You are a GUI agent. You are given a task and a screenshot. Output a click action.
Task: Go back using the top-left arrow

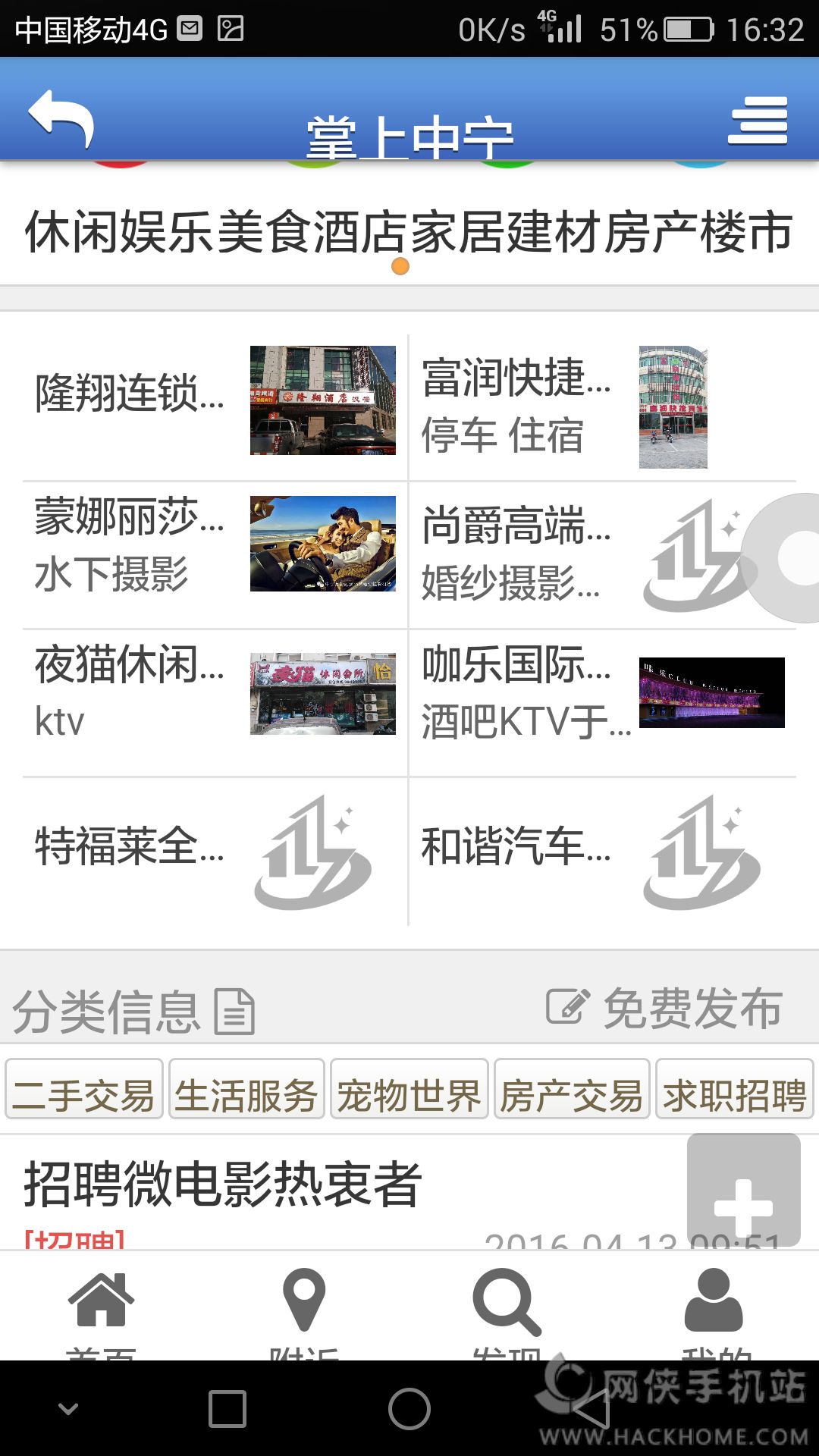click(x=61, y=118)
